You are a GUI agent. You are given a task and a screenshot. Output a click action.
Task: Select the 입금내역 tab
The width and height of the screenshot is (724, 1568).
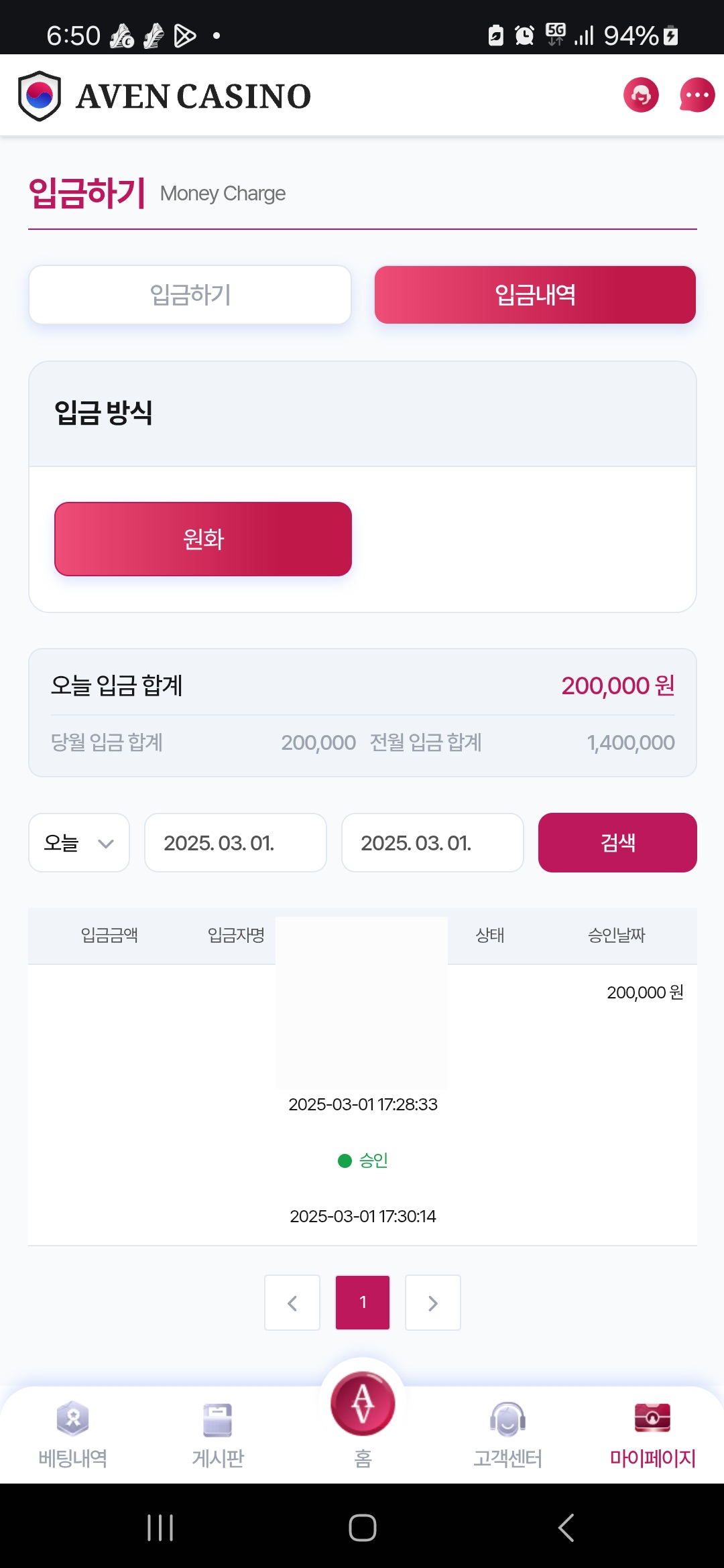(x=535, y=295)
